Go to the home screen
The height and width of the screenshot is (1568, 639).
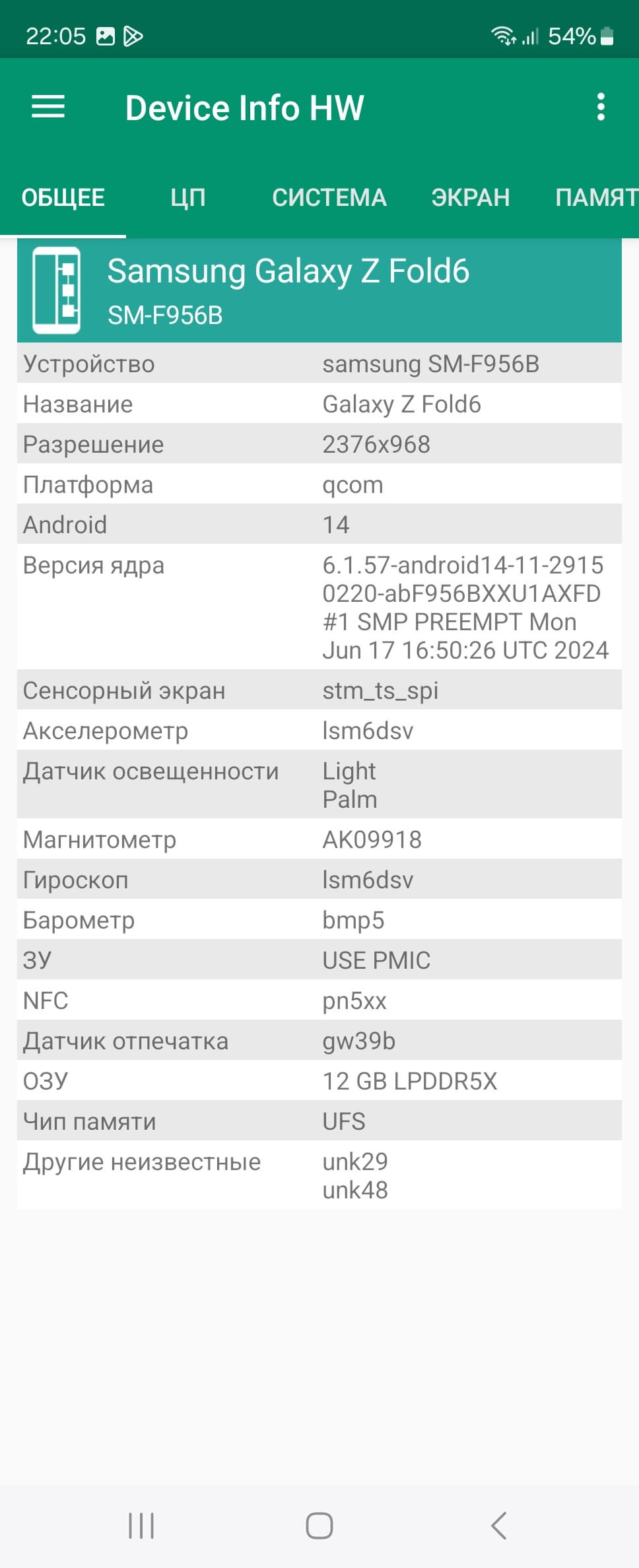pyautogui.click(x=319, y=1525)
